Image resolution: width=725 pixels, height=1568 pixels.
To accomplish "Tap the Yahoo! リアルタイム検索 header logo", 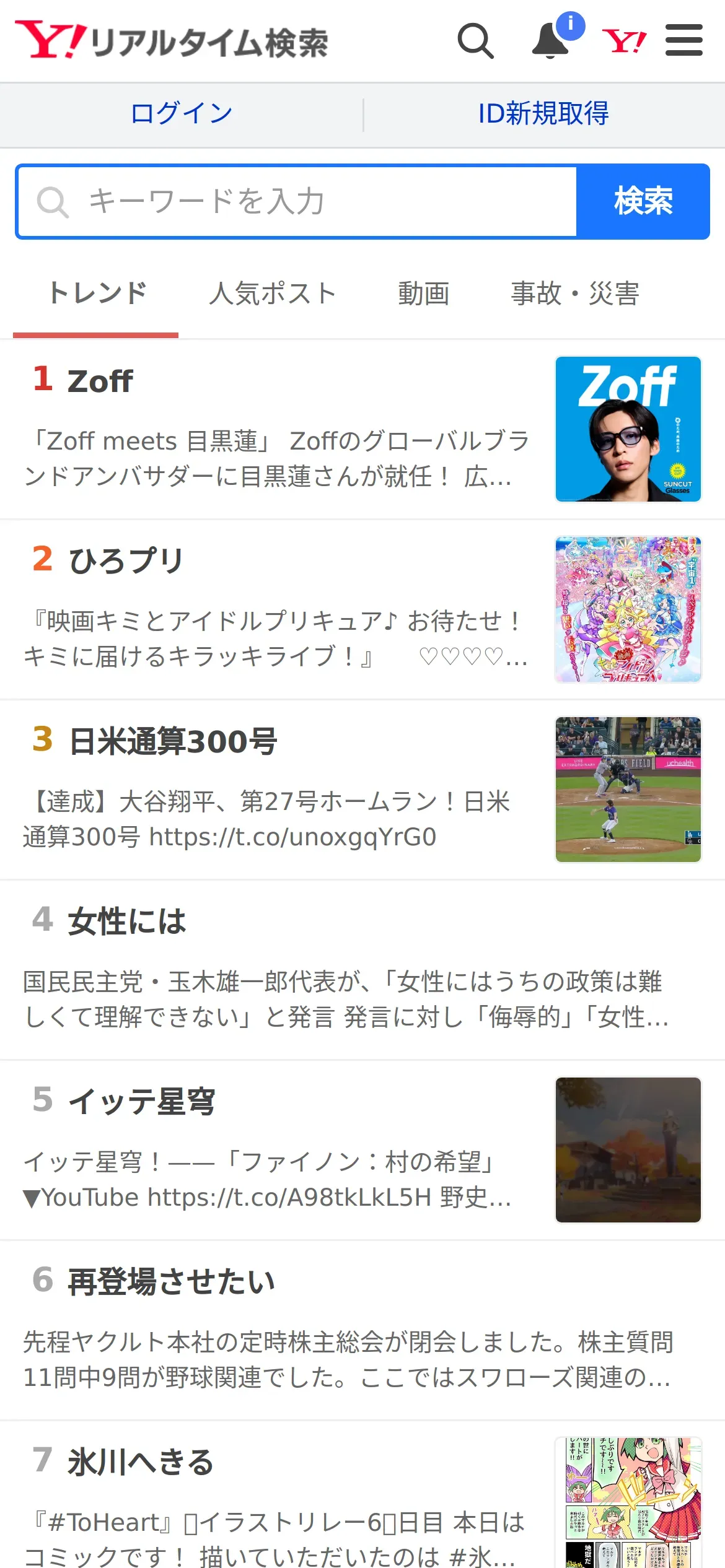I will click(172, 41).
